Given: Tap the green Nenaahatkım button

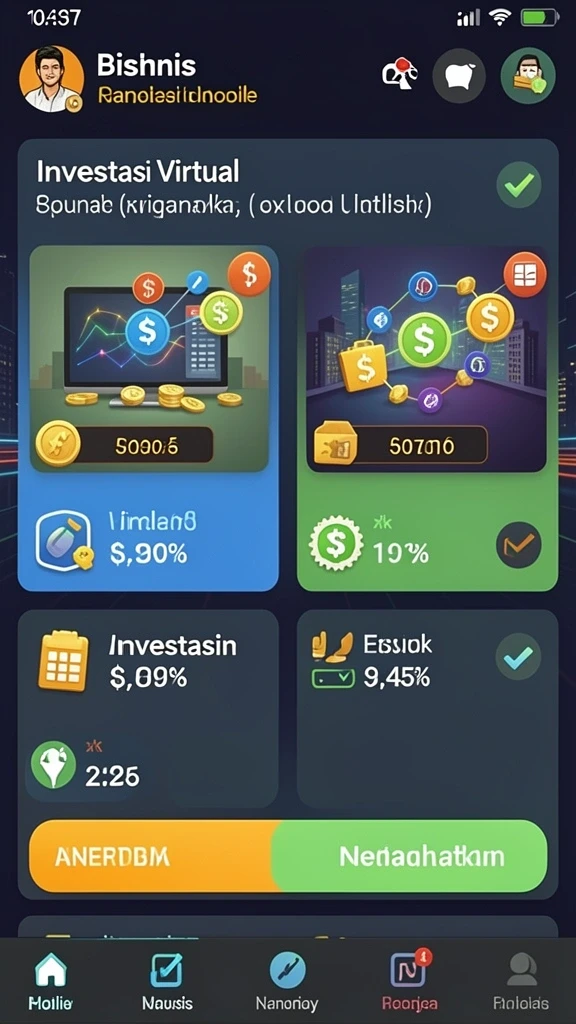Looking at the screenshot, I should click(x=411, y=856).
